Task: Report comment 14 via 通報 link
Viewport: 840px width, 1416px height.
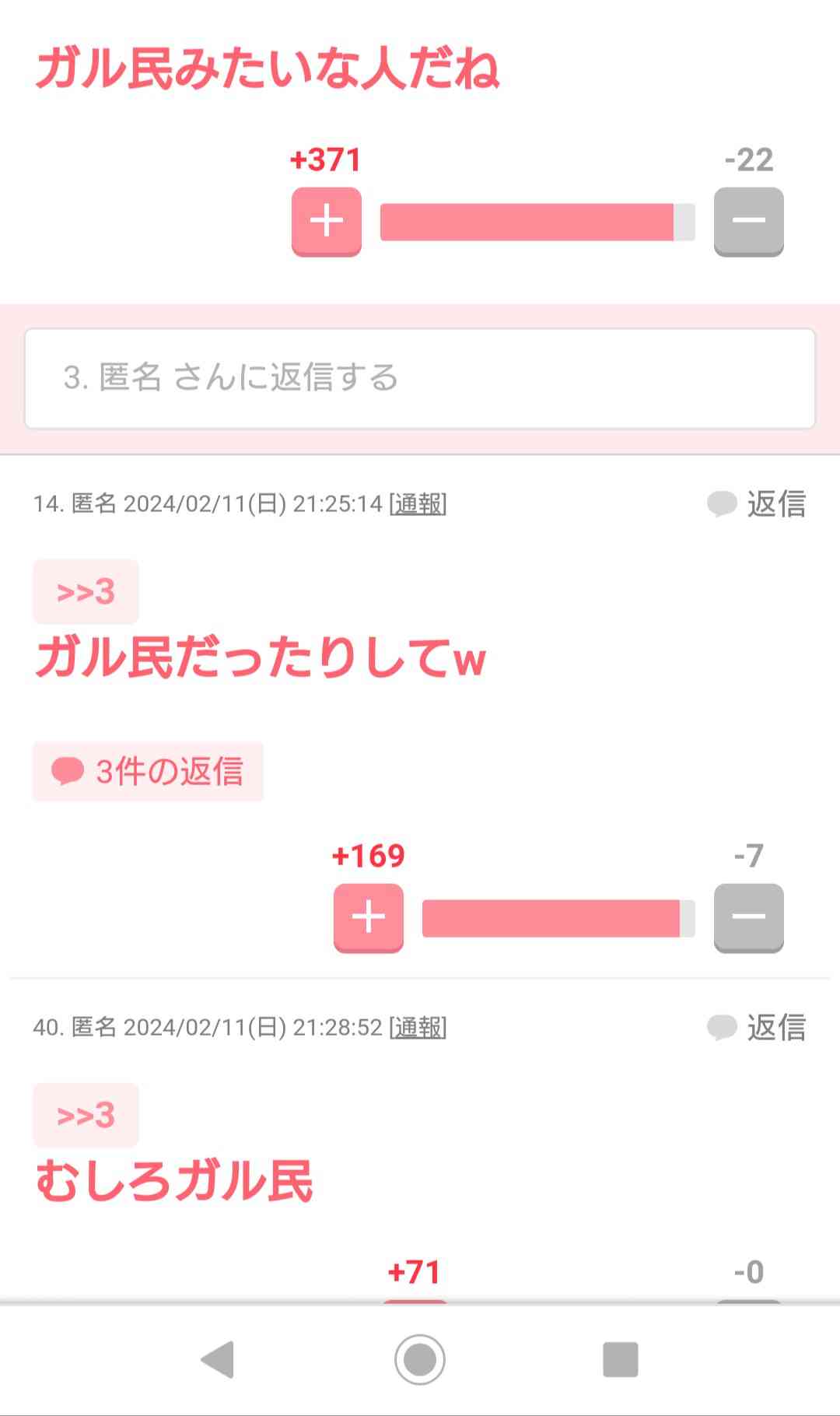Action: [418, 504]
